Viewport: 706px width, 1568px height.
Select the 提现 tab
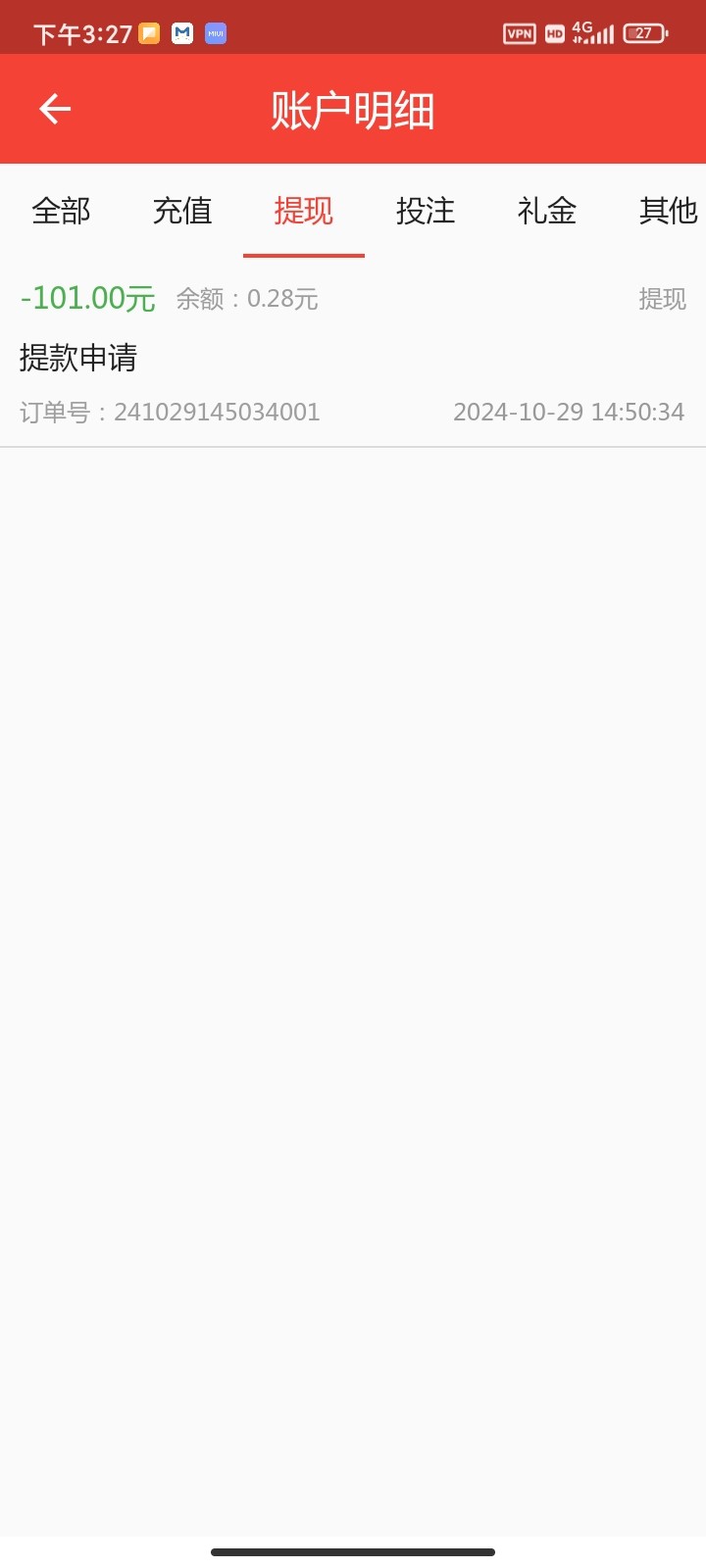(x=304, y=211)
